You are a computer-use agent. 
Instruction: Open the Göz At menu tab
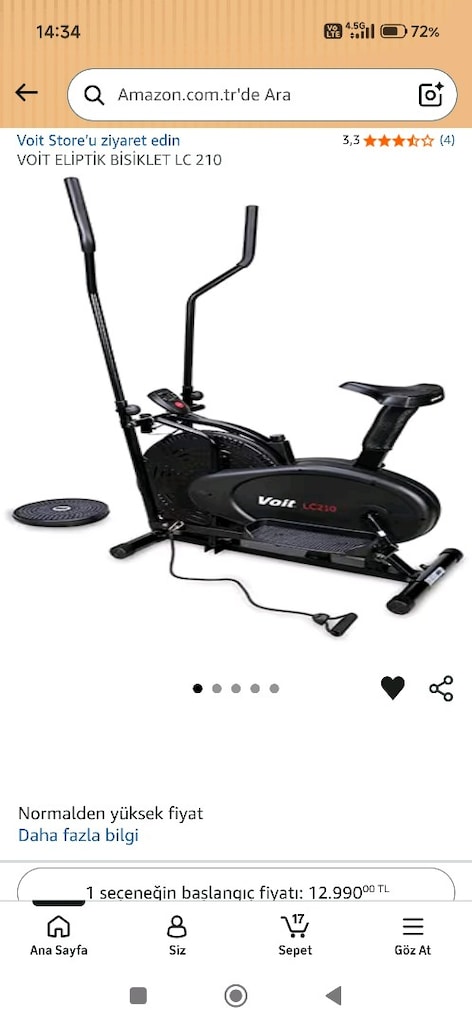pyautogui.click(x=413, y=936)
